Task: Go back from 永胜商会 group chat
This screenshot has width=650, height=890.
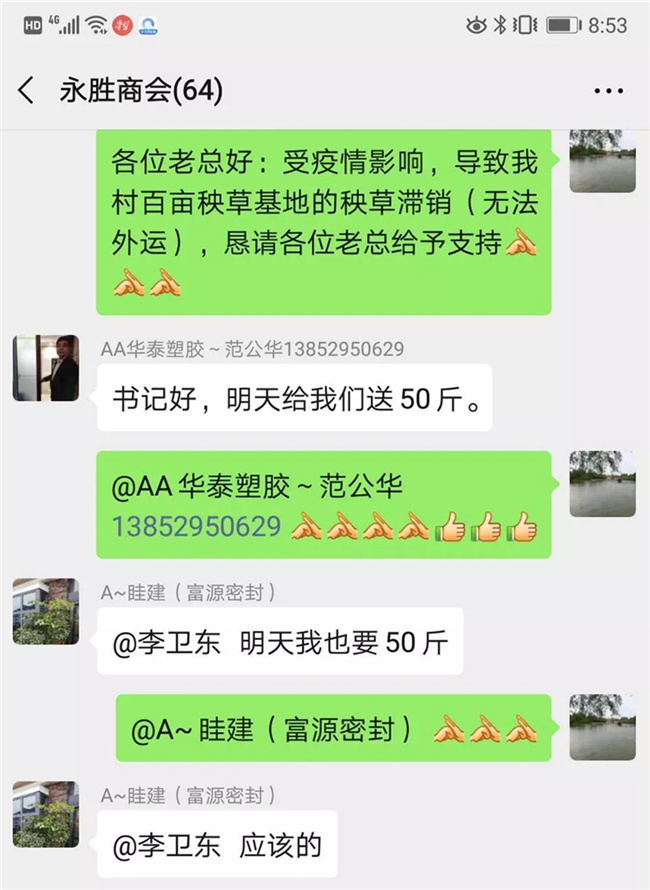Action: (27, 91)
